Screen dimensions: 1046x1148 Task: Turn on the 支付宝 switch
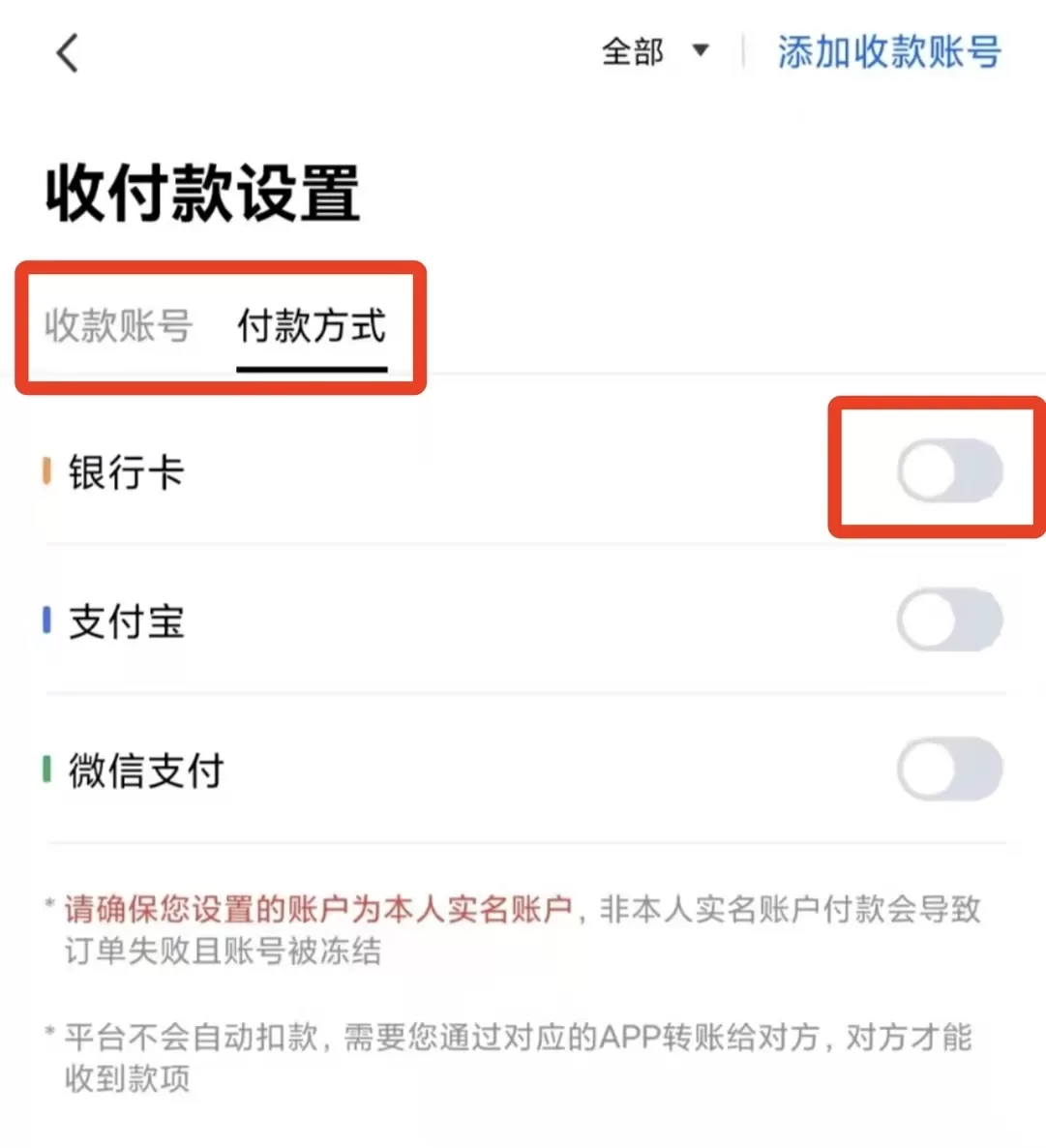(x=948, y=620)
